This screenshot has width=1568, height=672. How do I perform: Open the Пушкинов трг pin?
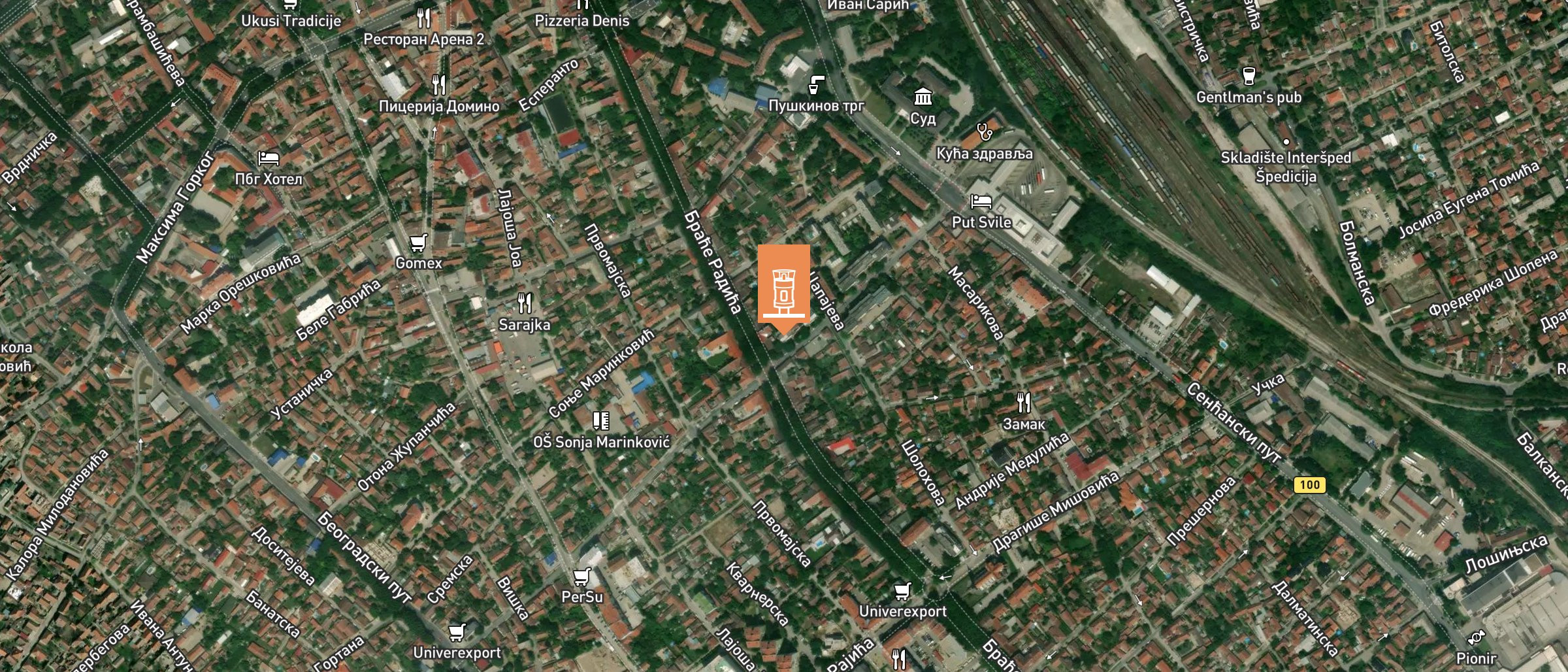(x=816, y=85)
